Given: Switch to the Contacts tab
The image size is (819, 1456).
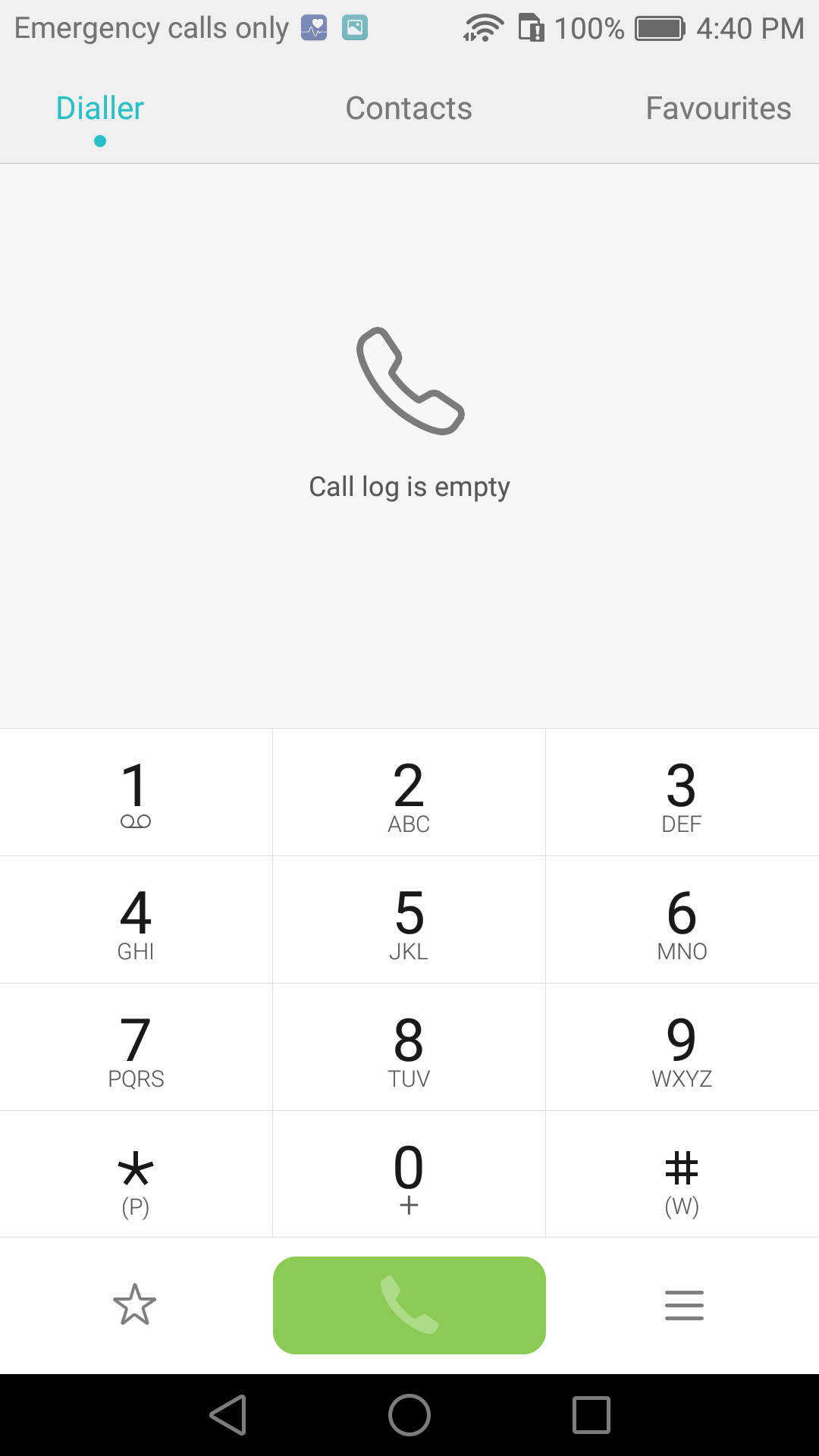Looking at the screenshot, I should click(409, 108).
